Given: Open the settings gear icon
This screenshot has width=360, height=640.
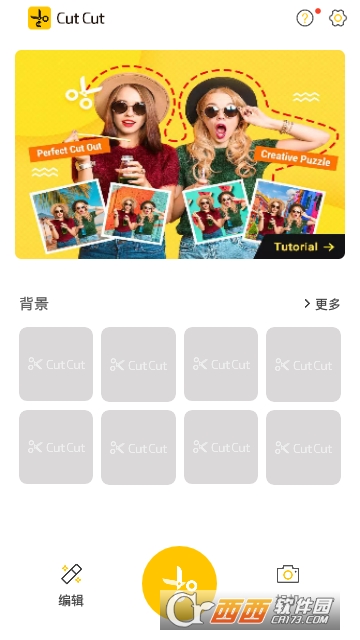Looking at the screenshot, I should [338, 18].
